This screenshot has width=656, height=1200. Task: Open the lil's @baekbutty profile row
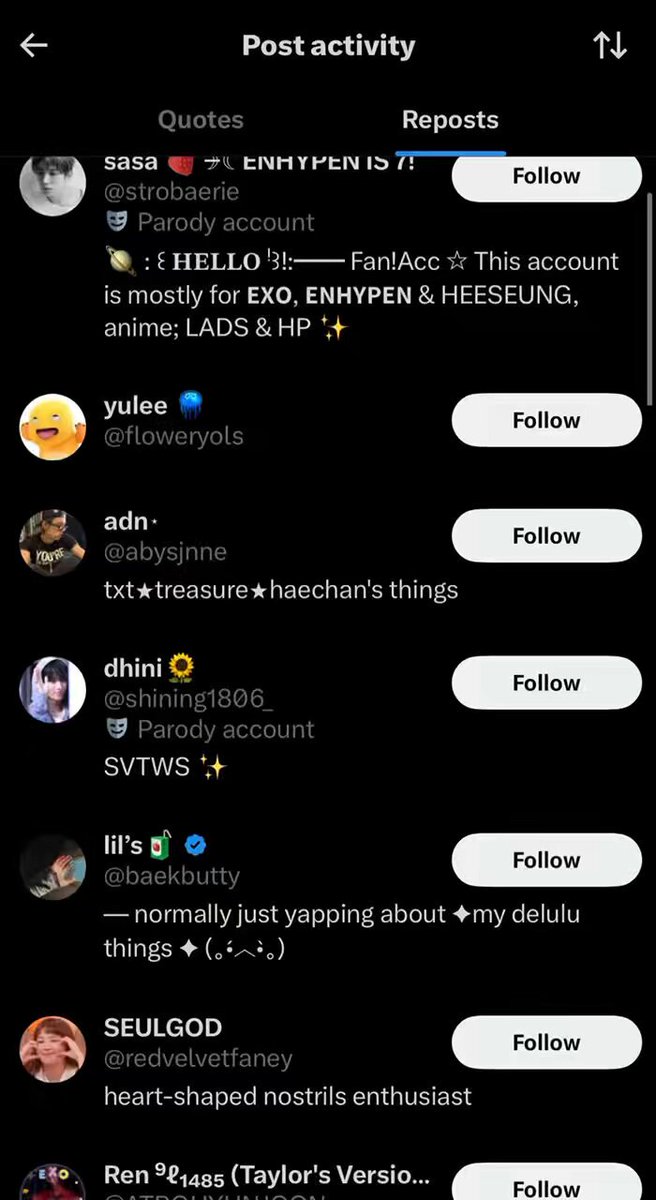click(x=328, y=897)
